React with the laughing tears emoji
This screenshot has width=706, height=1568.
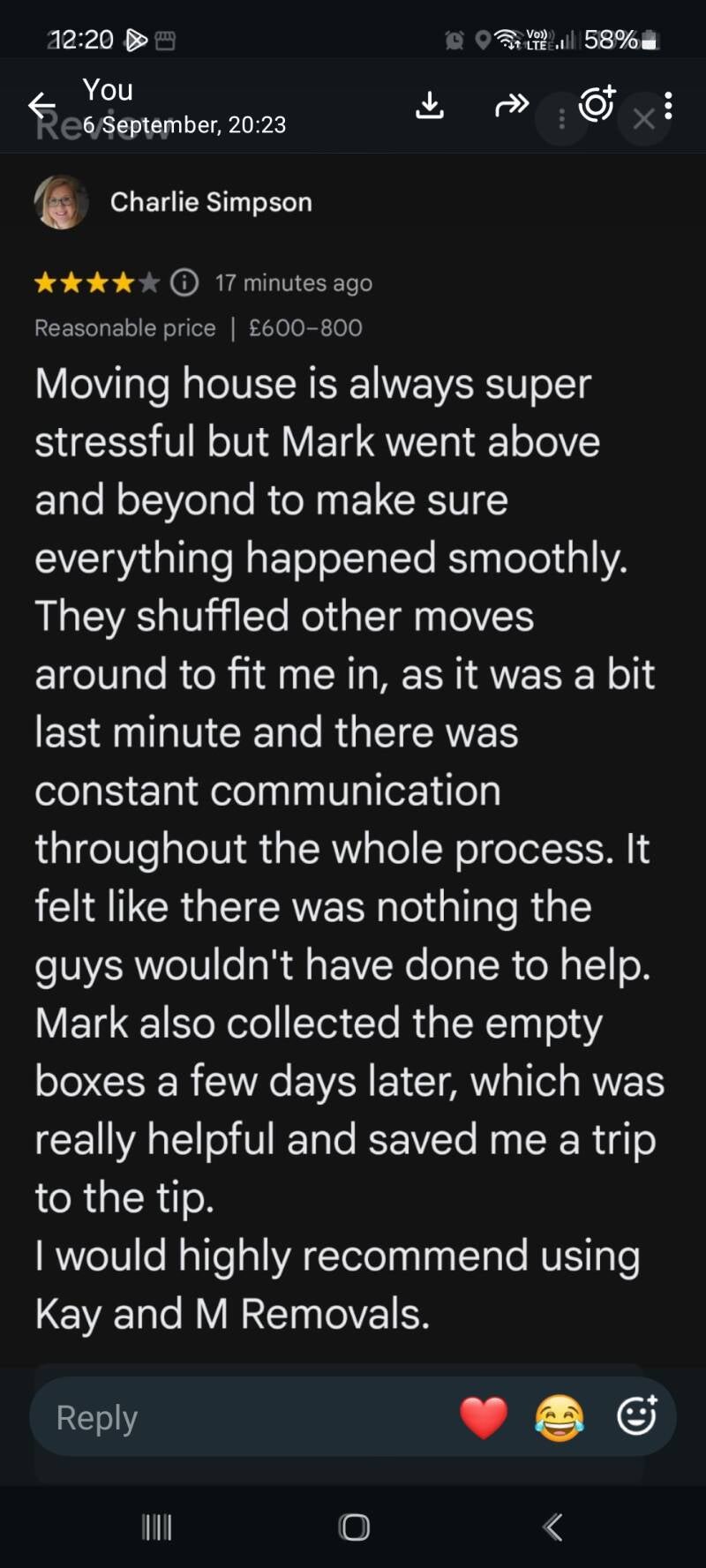[560, 1418]
